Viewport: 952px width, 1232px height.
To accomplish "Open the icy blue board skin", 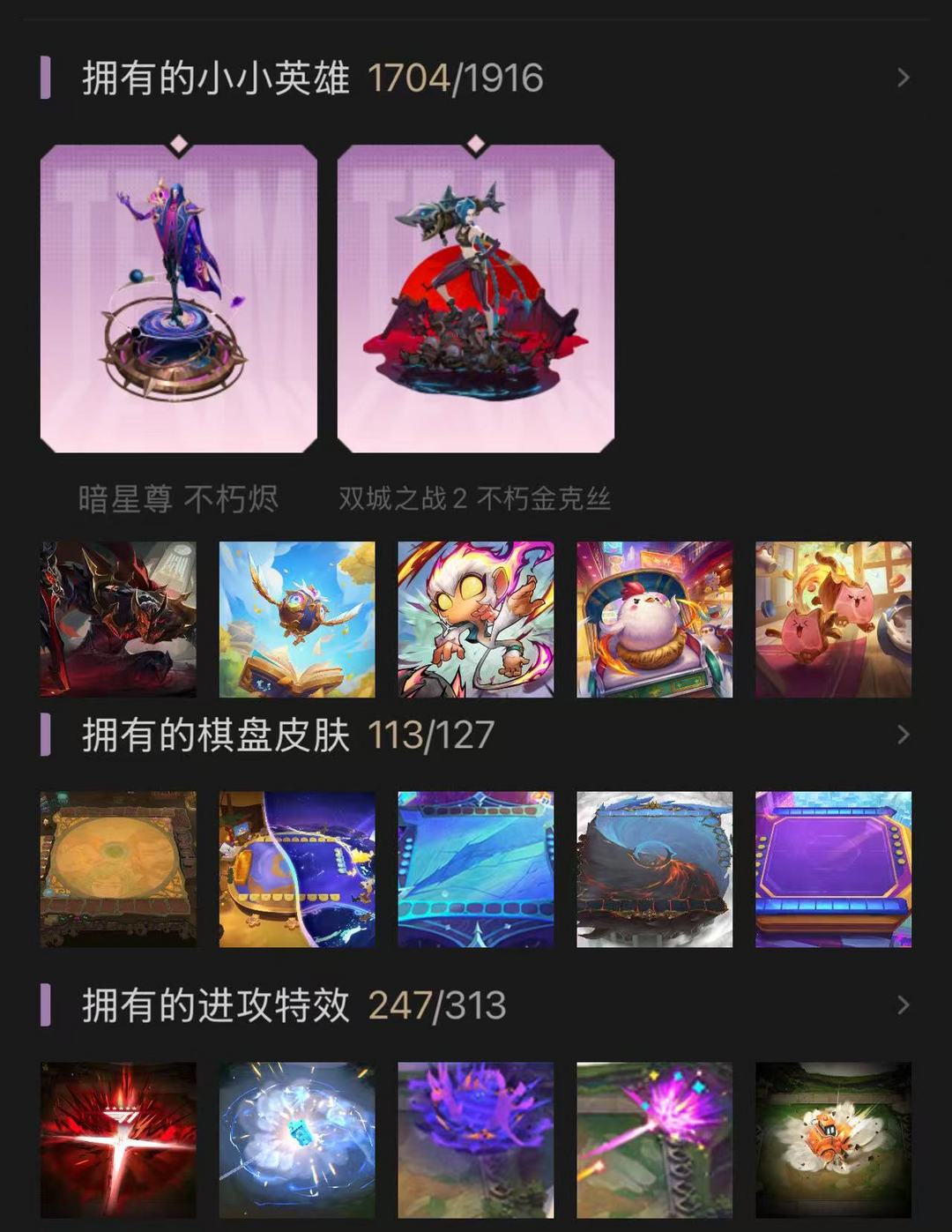I will pos(476,869).
